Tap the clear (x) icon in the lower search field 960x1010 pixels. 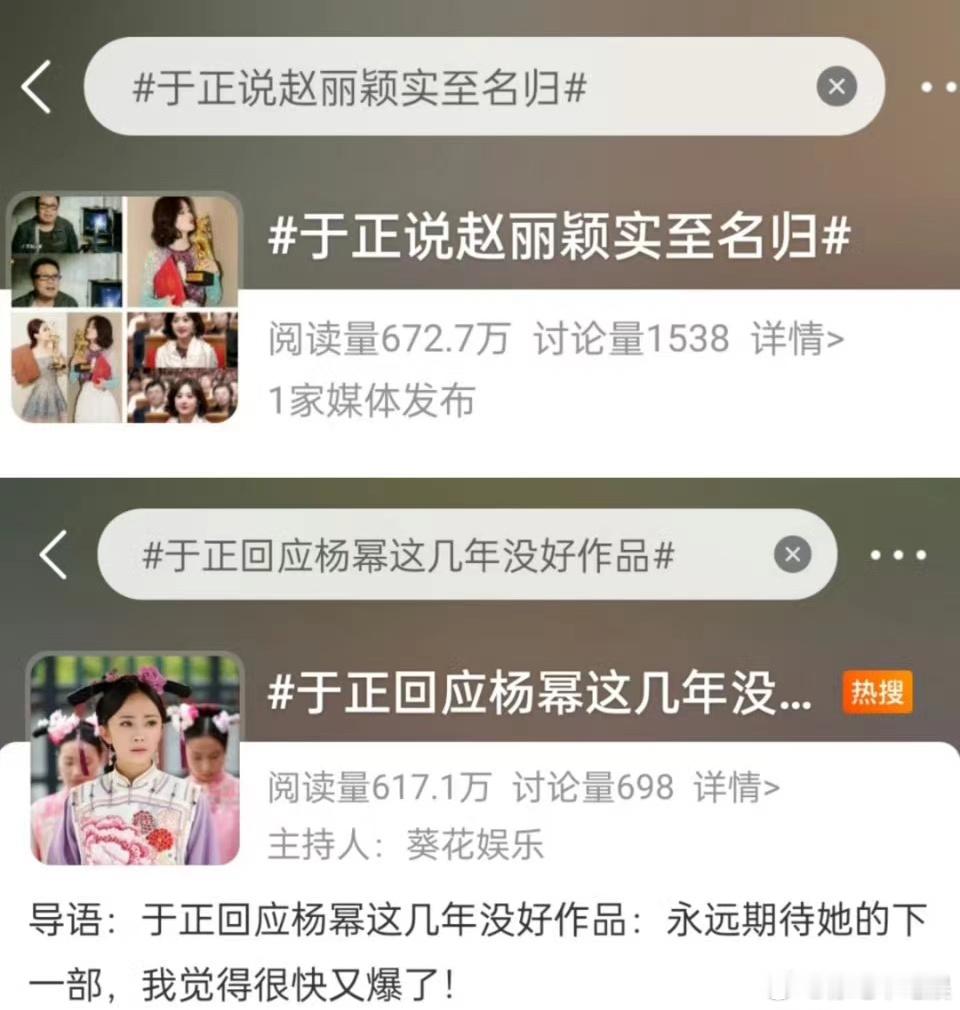tap(792, 555)
